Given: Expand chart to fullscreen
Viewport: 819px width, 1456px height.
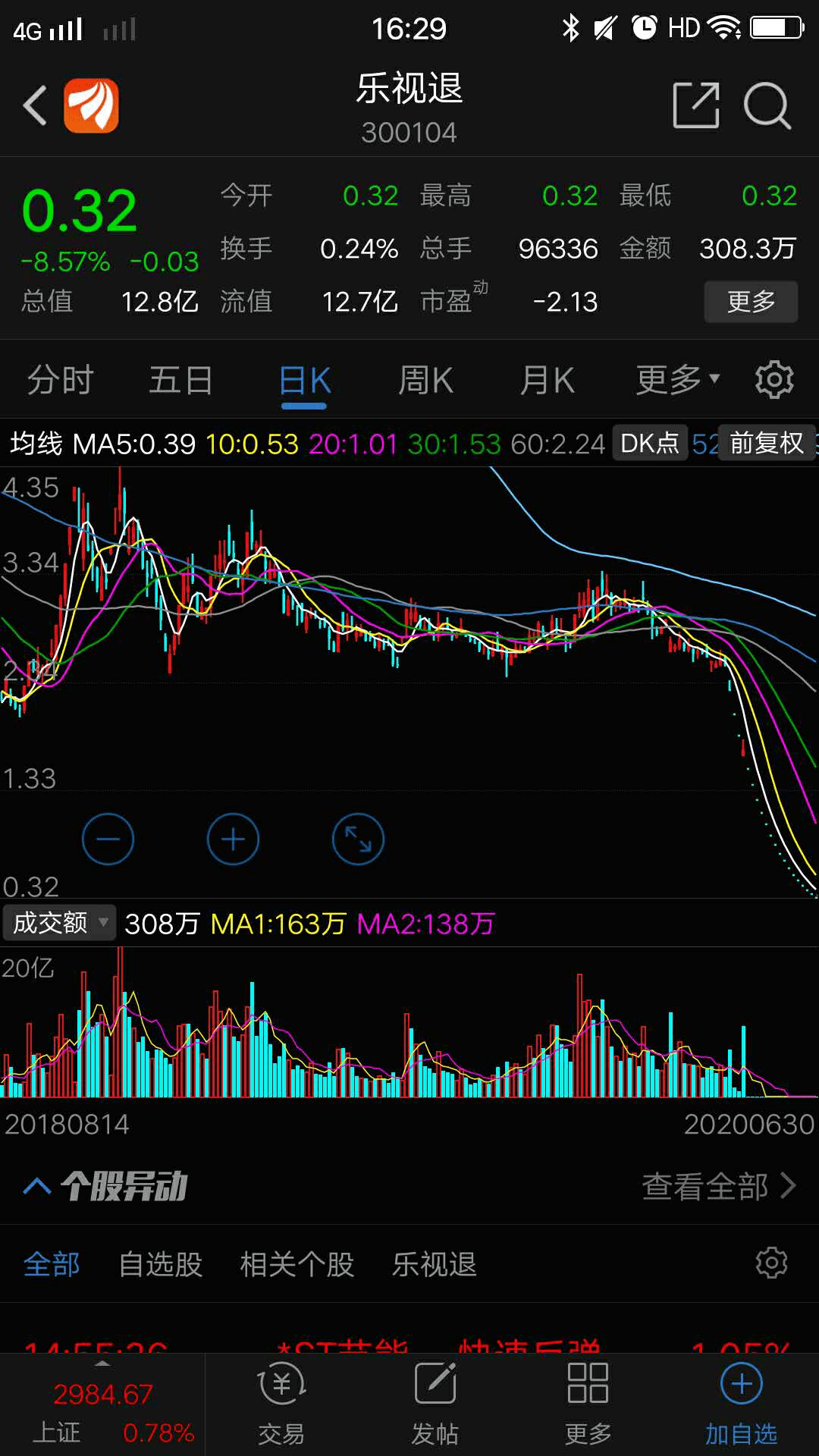Looking at the screenshot, I should [x=358, y=839].
